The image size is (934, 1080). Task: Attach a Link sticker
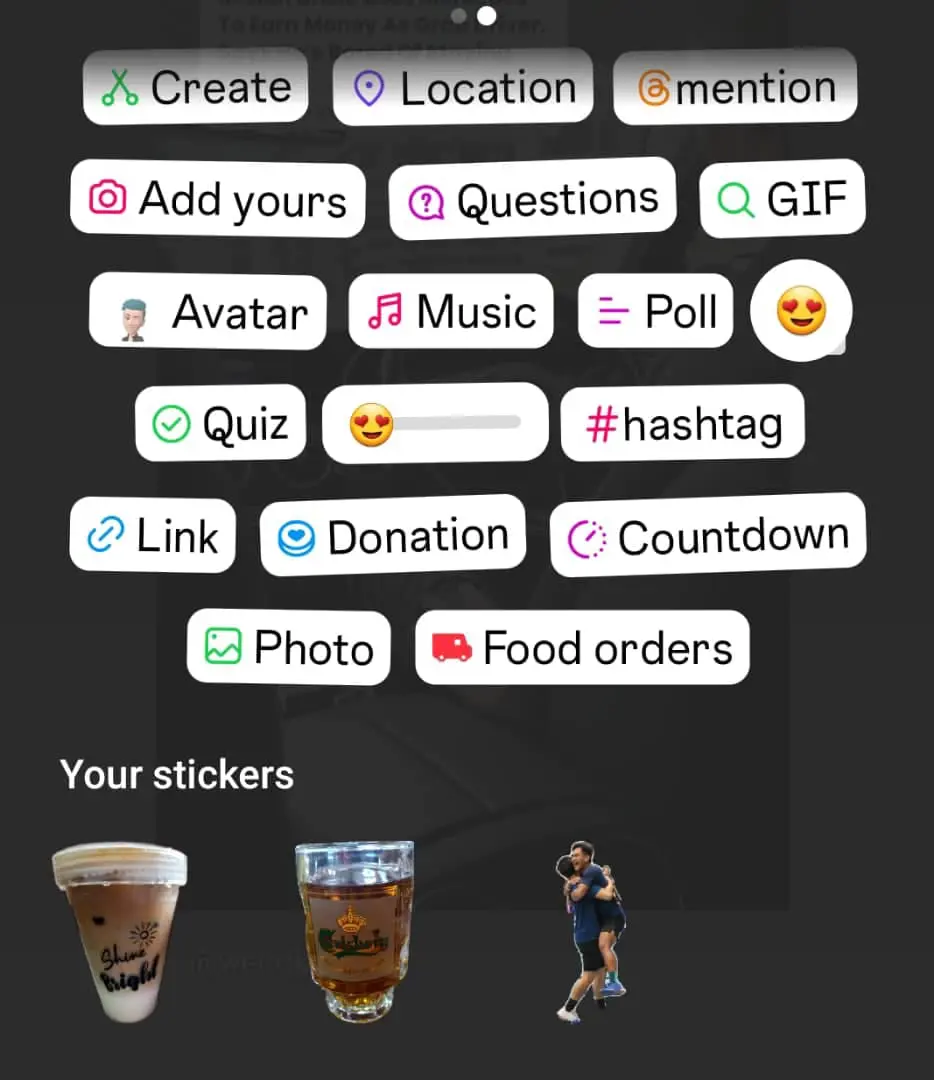click(x=152, y=536)
